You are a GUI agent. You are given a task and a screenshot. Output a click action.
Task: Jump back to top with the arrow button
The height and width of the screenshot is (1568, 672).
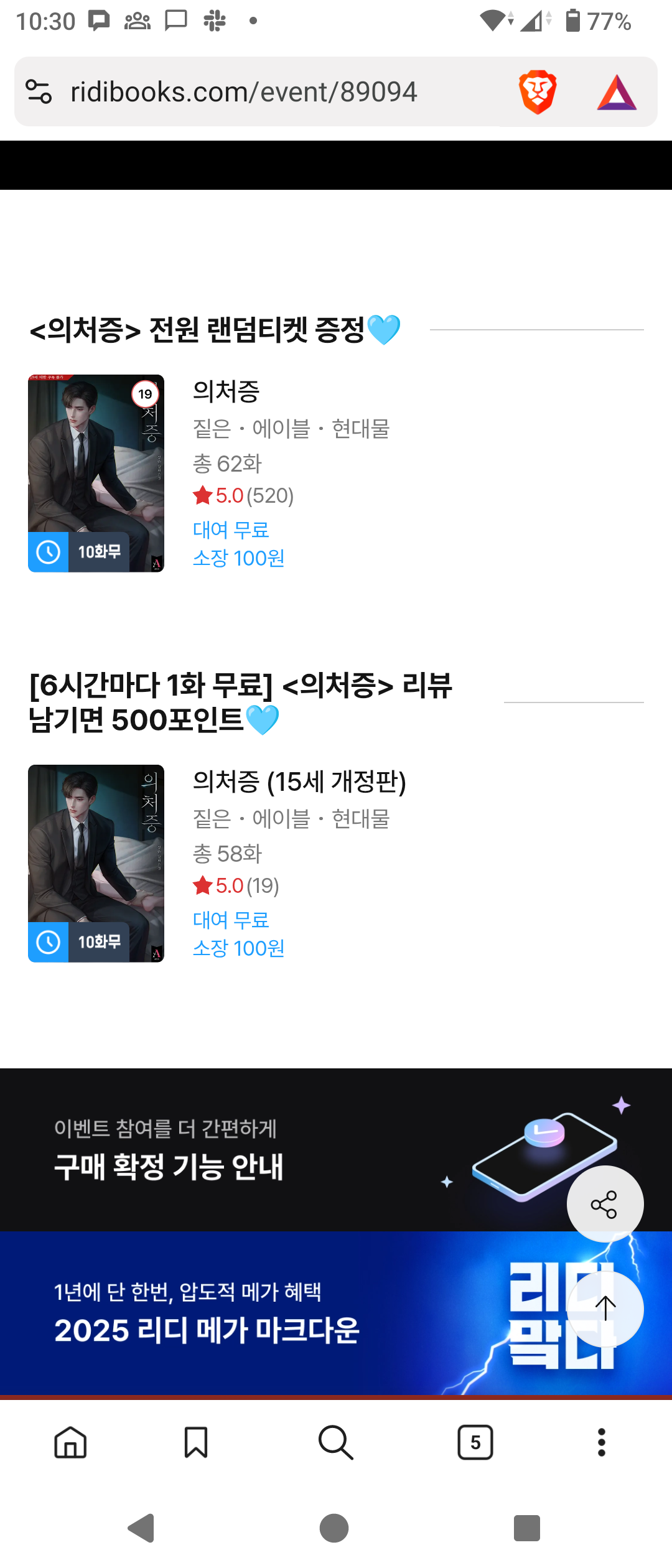click(x=605, y=1309)
